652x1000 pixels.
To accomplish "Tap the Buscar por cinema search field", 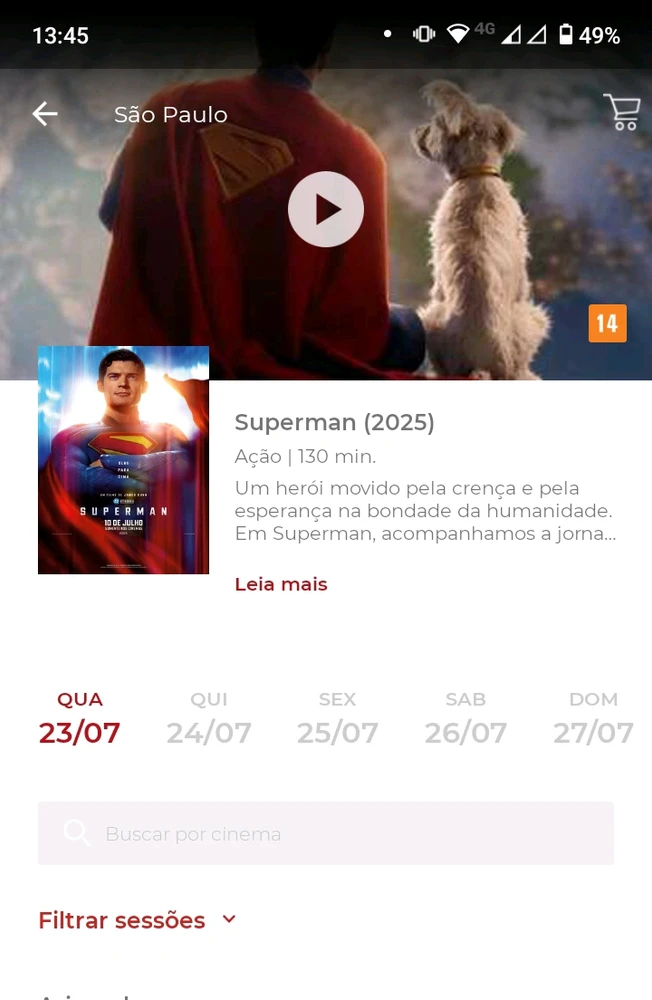I will pyautogui.click(x=326, y=833).
